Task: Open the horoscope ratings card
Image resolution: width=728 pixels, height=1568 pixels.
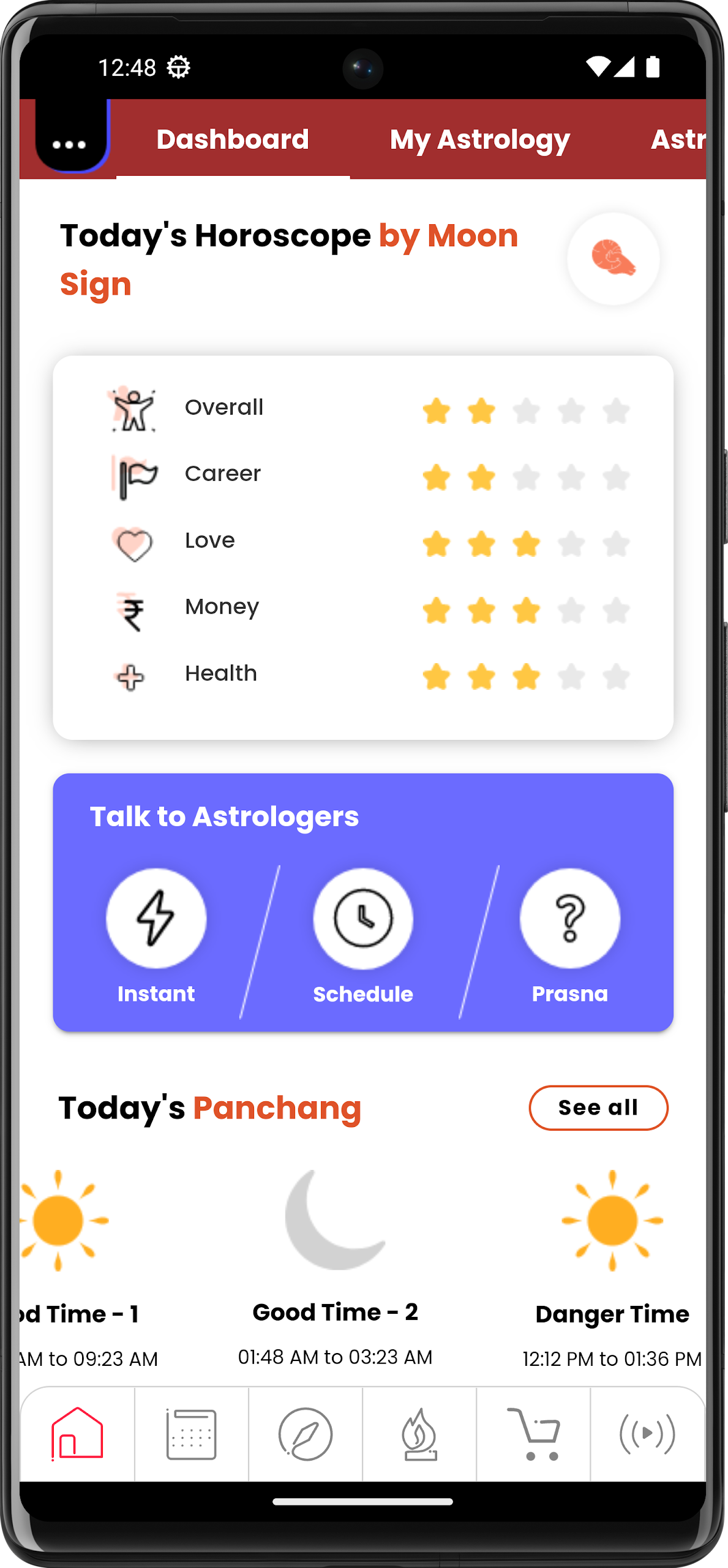Action: pyautogui.click(x=363, y=547)
